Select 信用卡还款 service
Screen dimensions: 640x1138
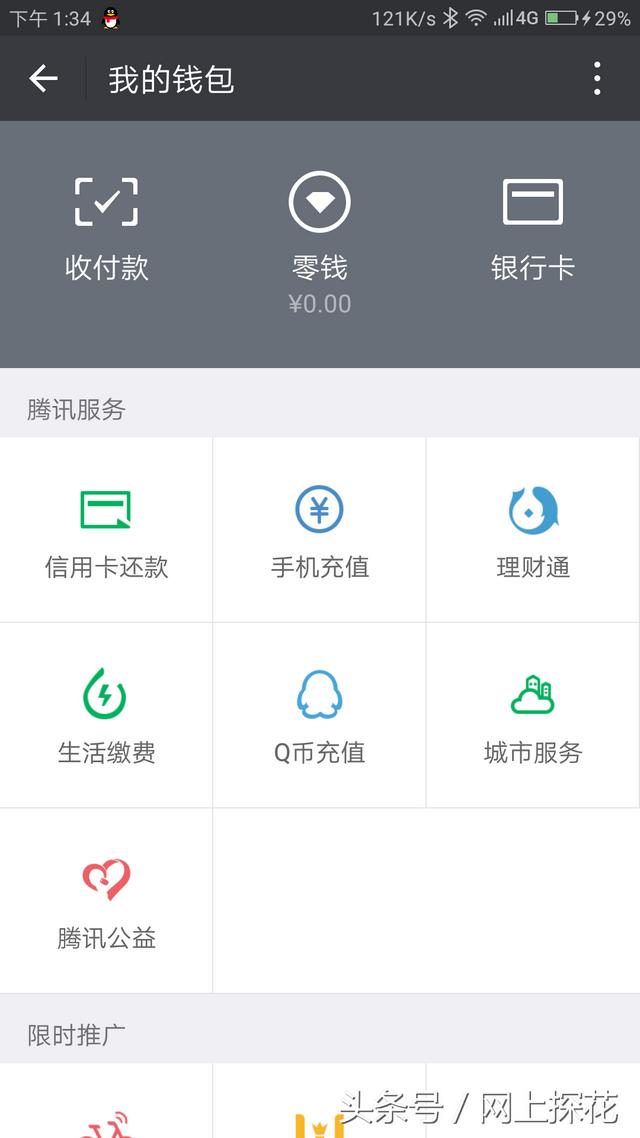coord(107,530)
